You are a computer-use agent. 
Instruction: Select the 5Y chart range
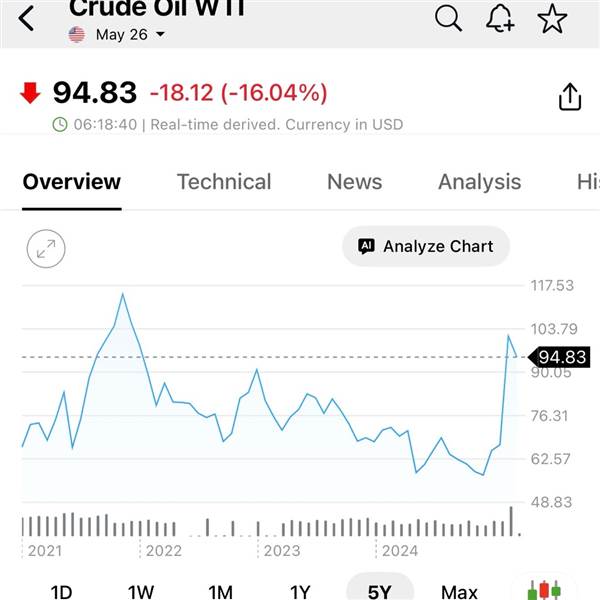tap(379, 591)
